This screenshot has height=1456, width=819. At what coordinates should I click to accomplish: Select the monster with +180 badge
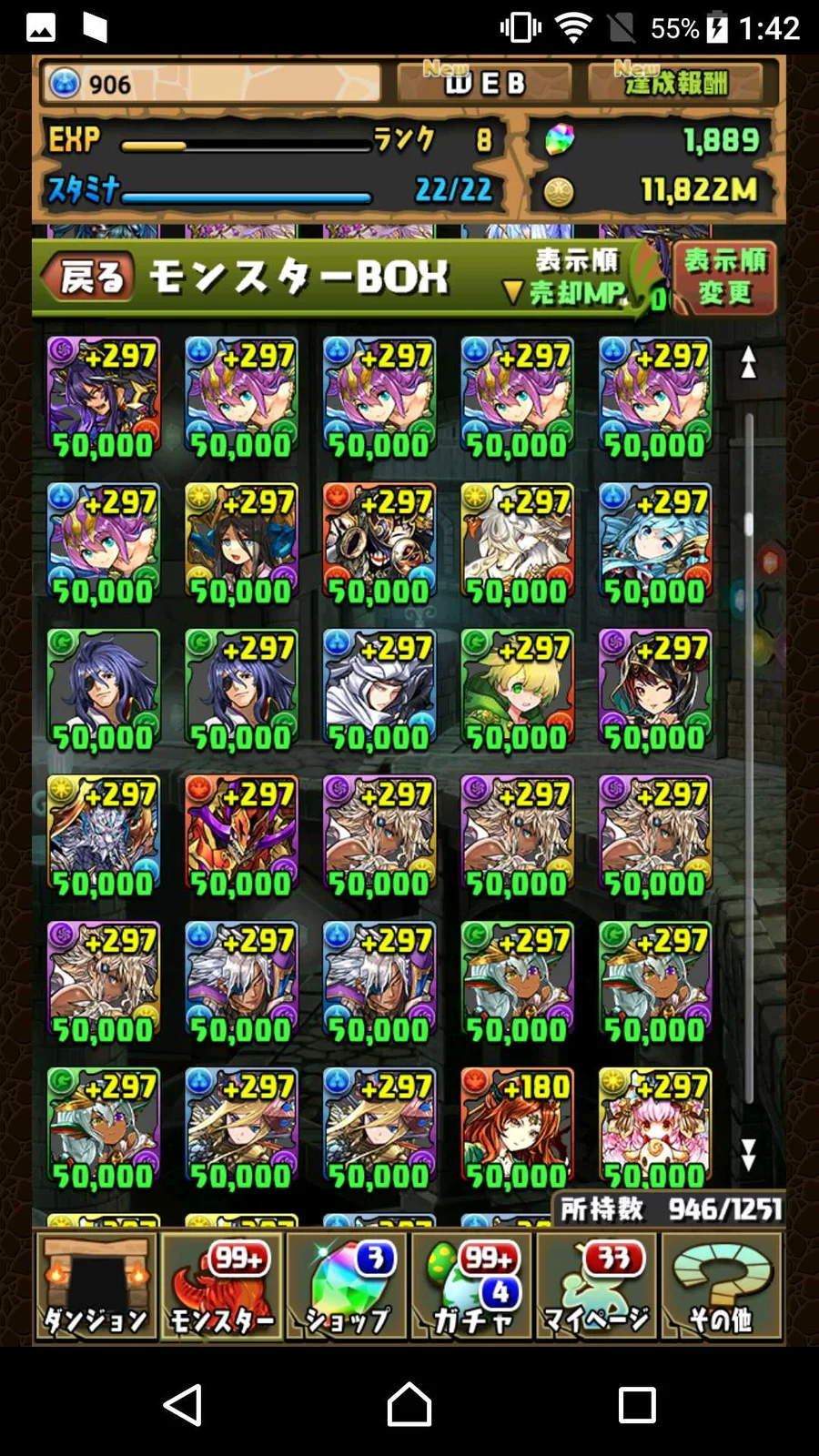(516, 1128)
